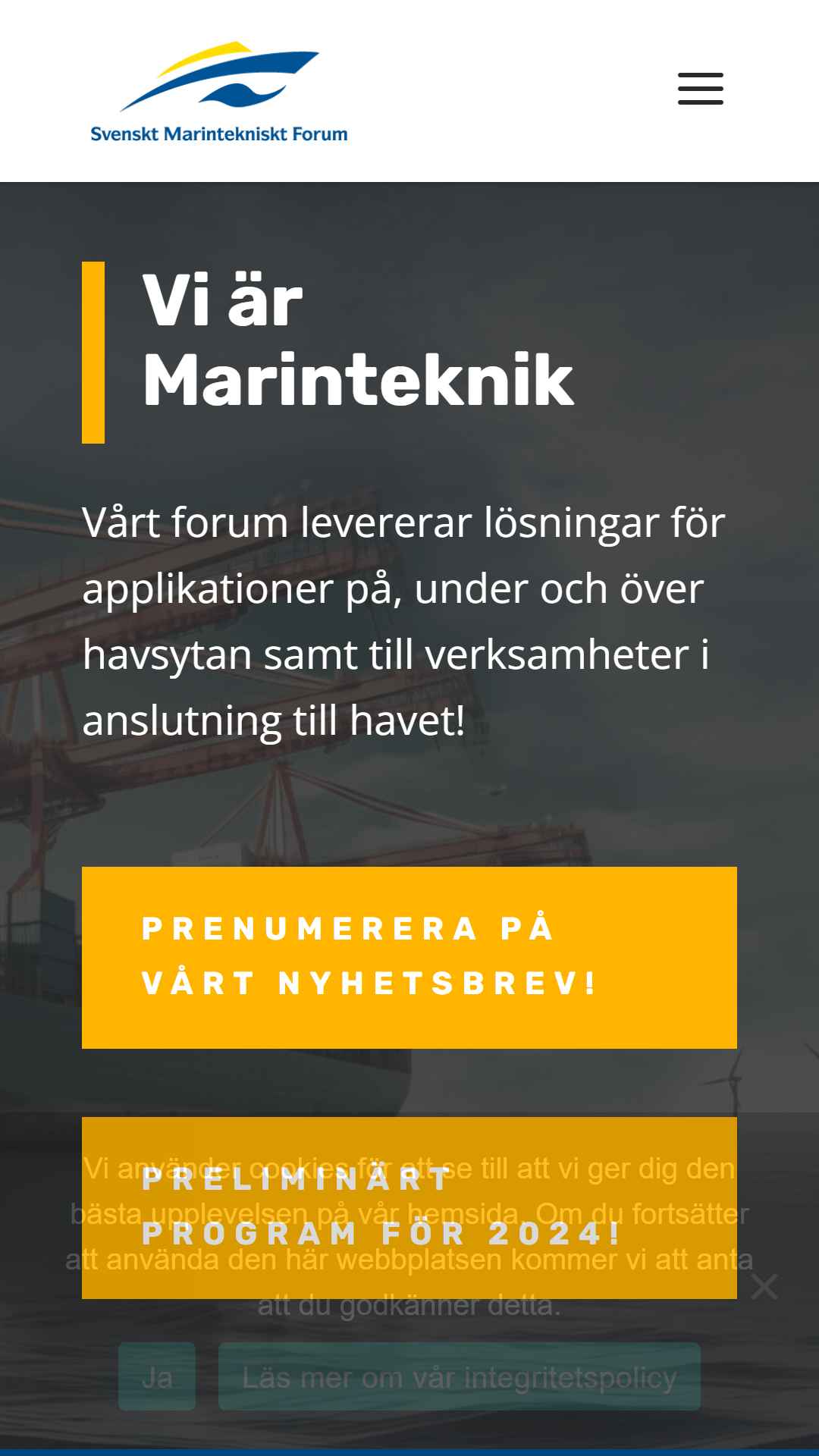The image size is (819, 1456).
Task: Open Svenskt Marintekniskt Forum logo home link
Action: click(x=218, y=92)
